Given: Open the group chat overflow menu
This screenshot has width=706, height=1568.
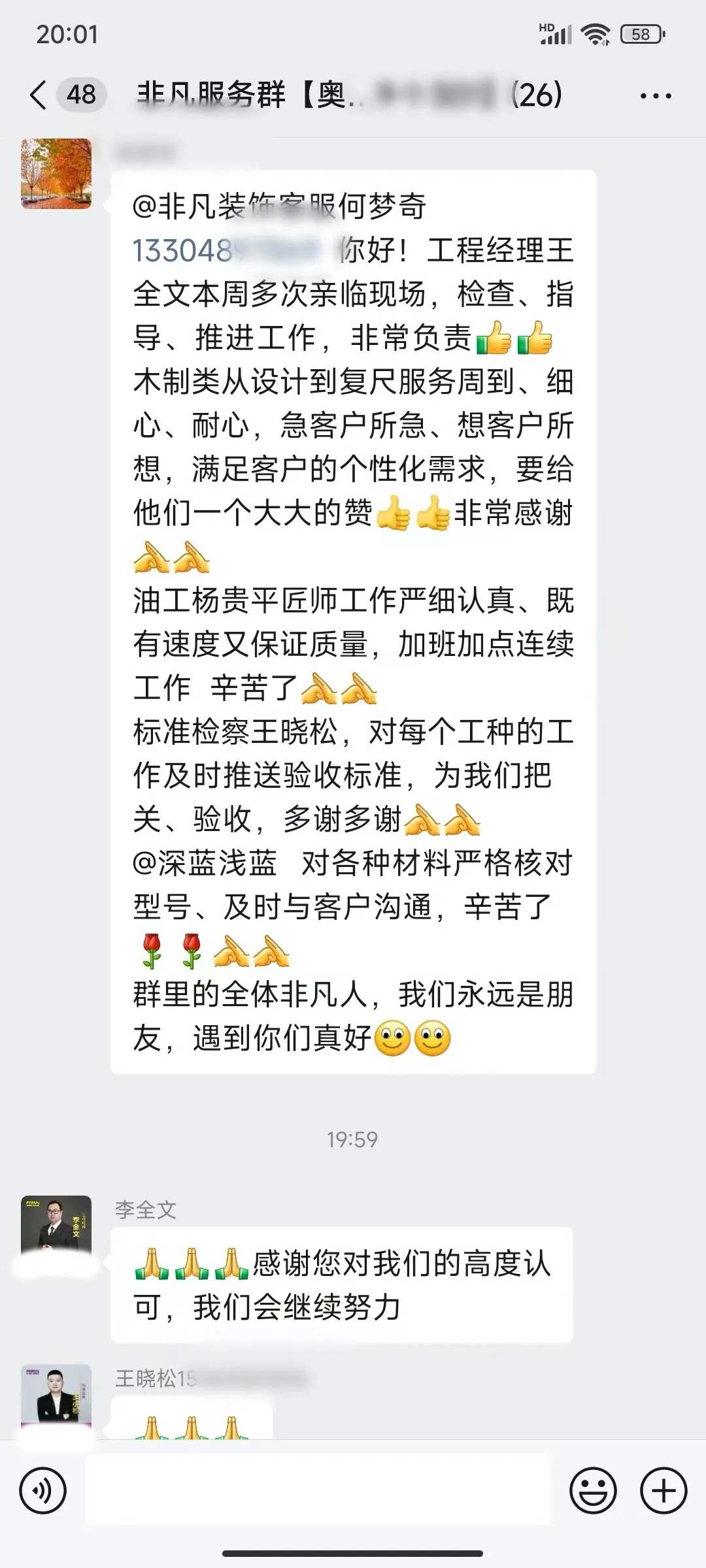Looking at the screenshot, I should pos(655,96).
